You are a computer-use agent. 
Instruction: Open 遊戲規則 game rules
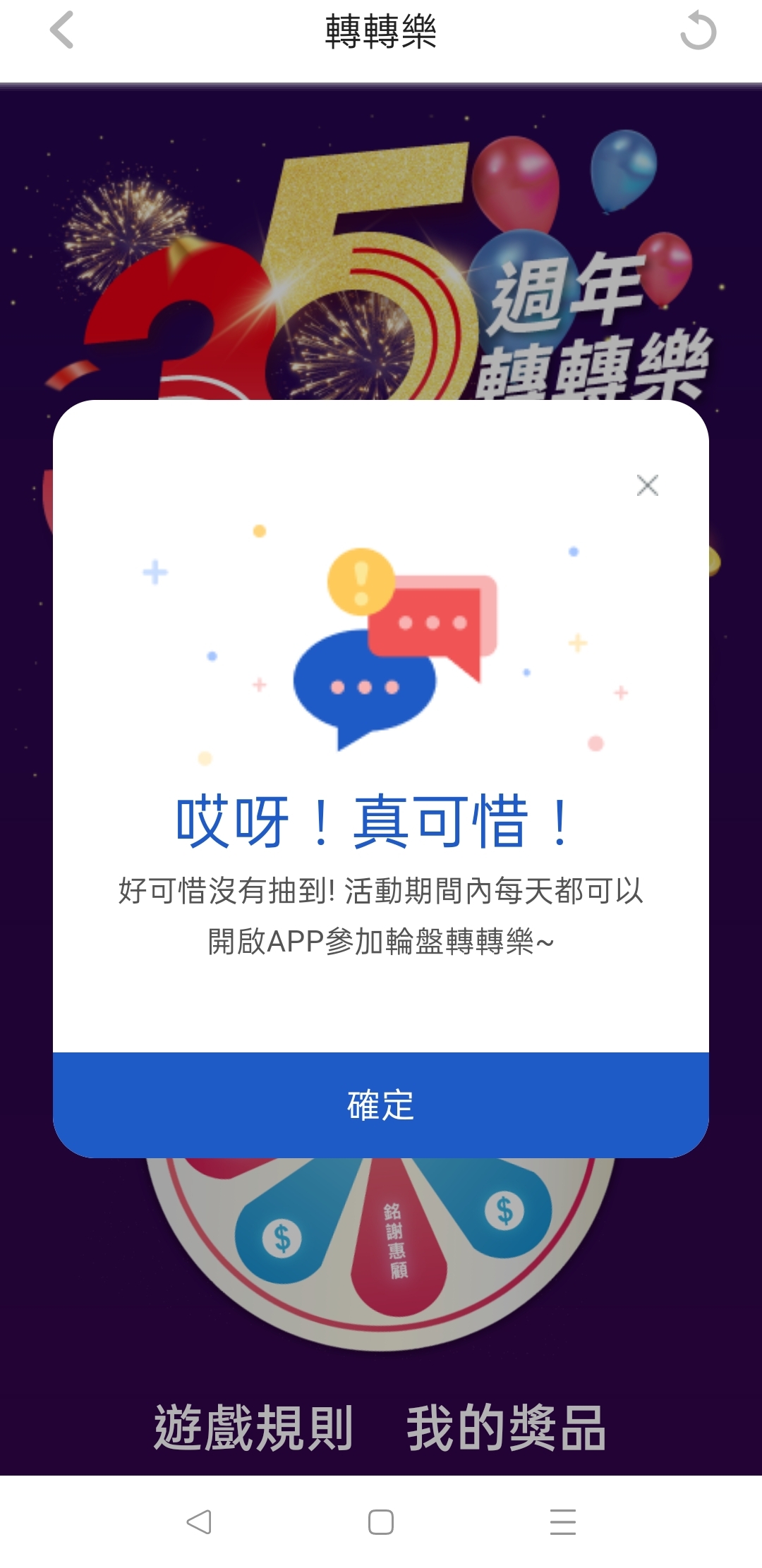click(254, 1427)
